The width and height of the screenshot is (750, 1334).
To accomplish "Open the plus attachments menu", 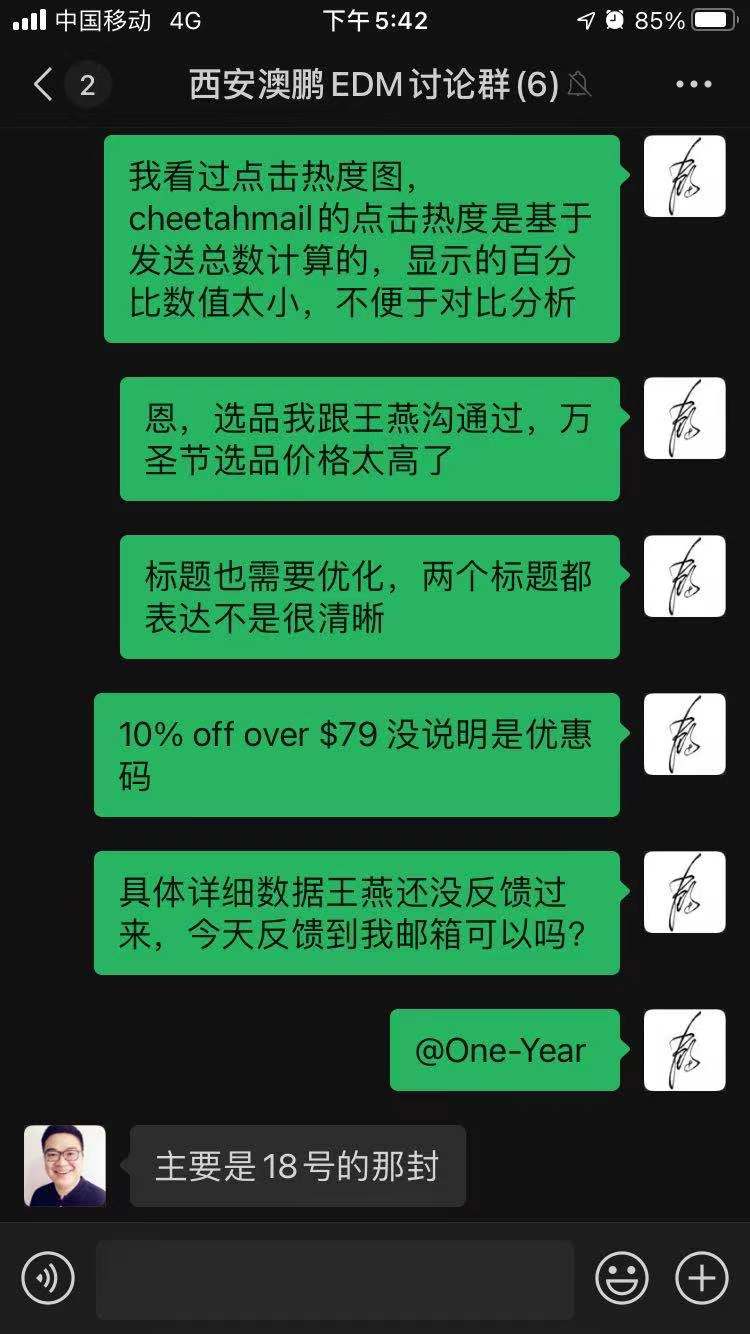I will click(x=702, y=1278).
